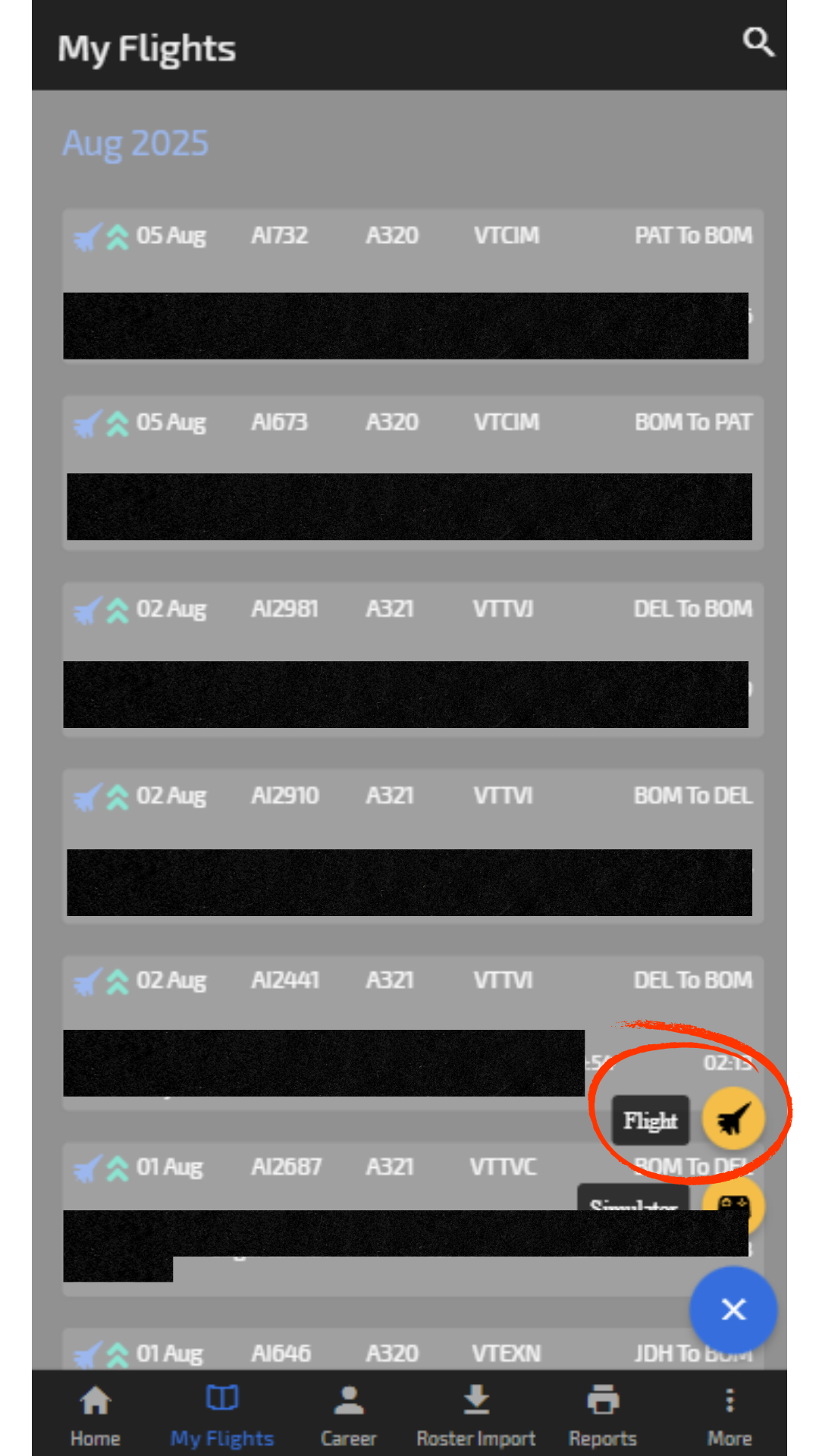Select the My Flights tab
The height and width of the screenshot is (1456, 819).
[222, 1415]
